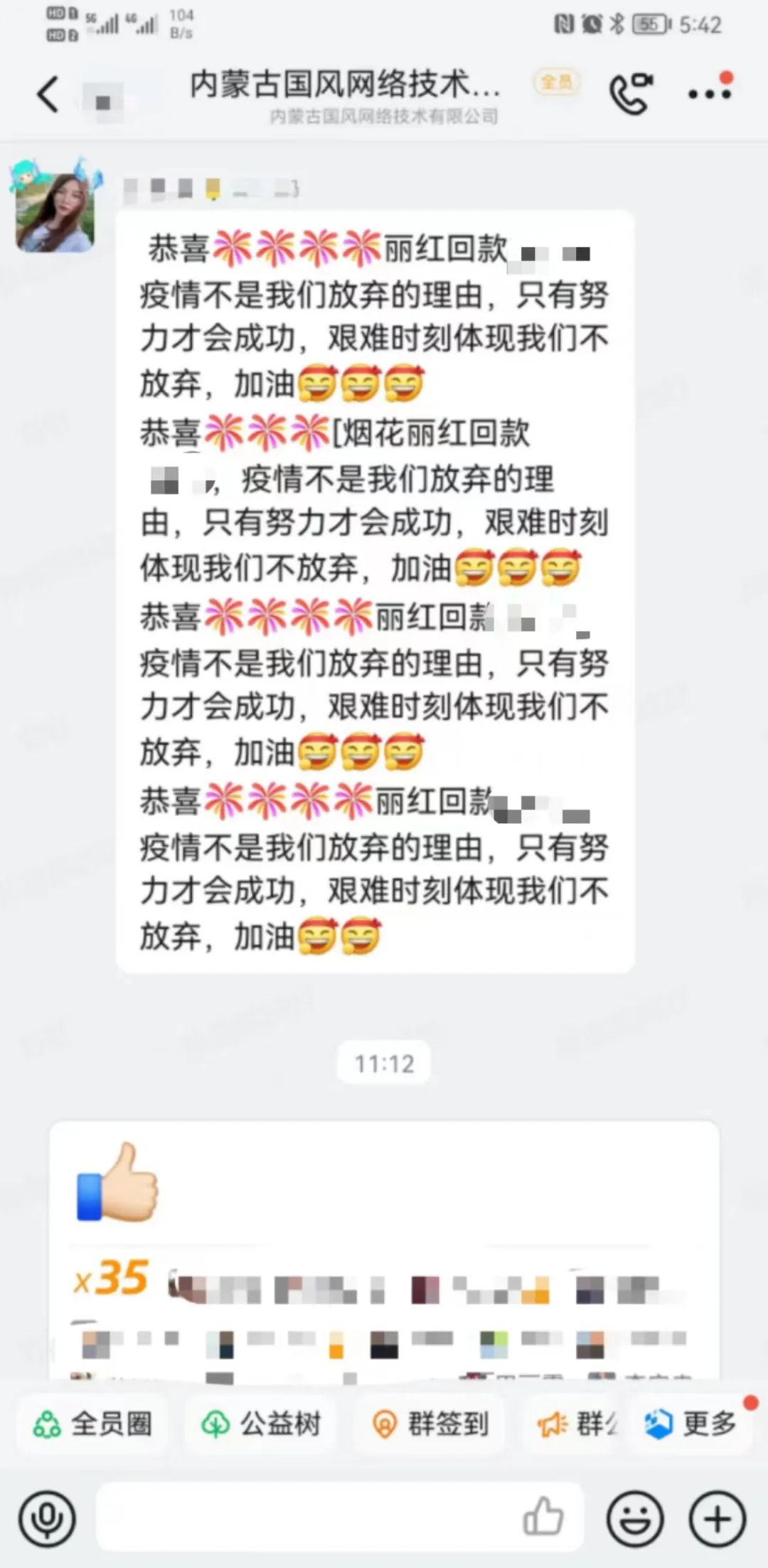Go back from the group chat

coord(48,95)
